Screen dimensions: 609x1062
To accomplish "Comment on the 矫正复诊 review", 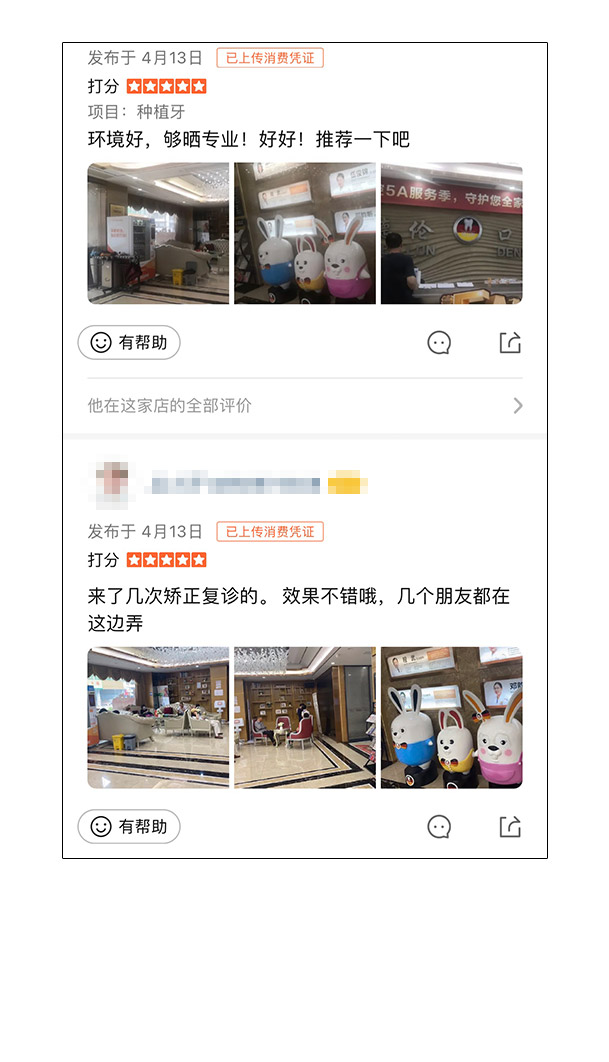I will point(439,827).
